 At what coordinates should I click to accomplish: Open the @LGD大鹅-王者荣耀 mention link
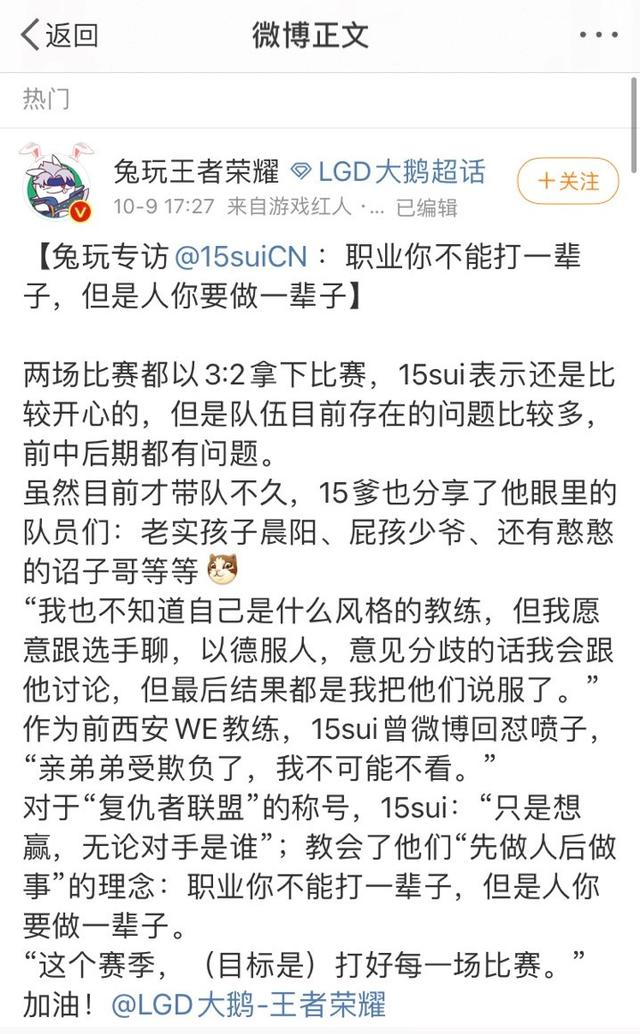(x=248, y=1003)
